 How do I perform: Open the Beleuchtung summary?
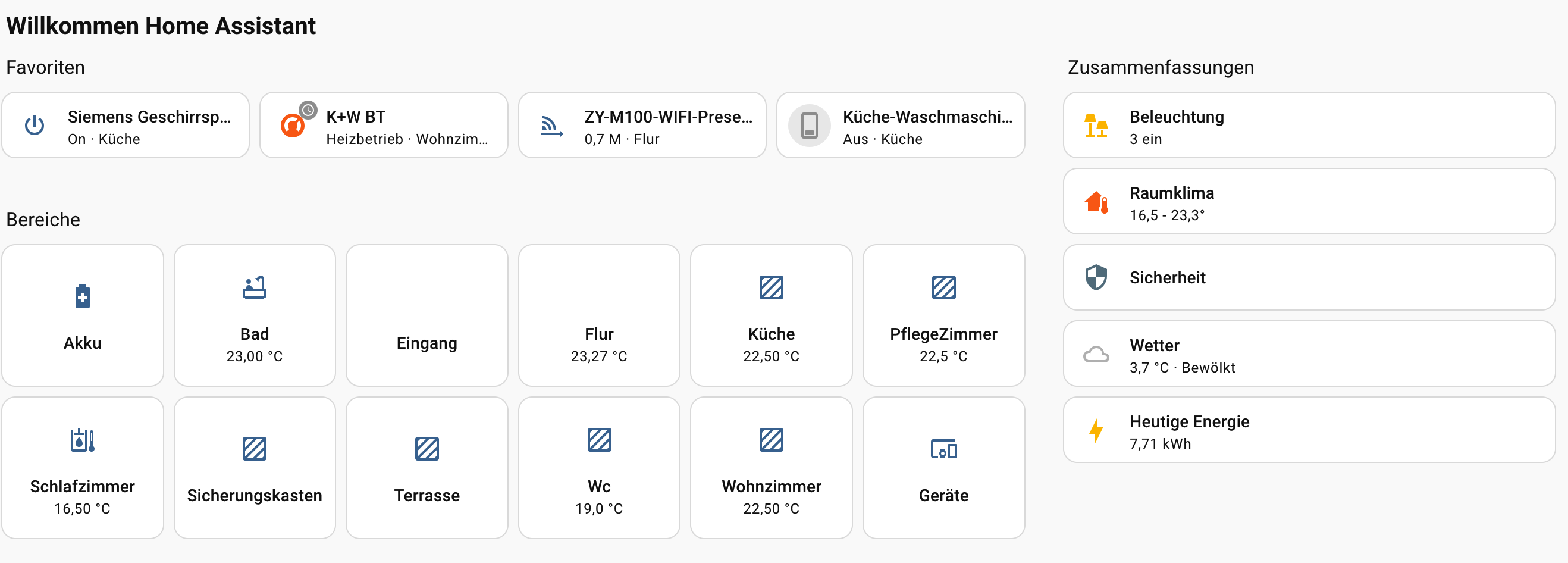pos(1309,126)
